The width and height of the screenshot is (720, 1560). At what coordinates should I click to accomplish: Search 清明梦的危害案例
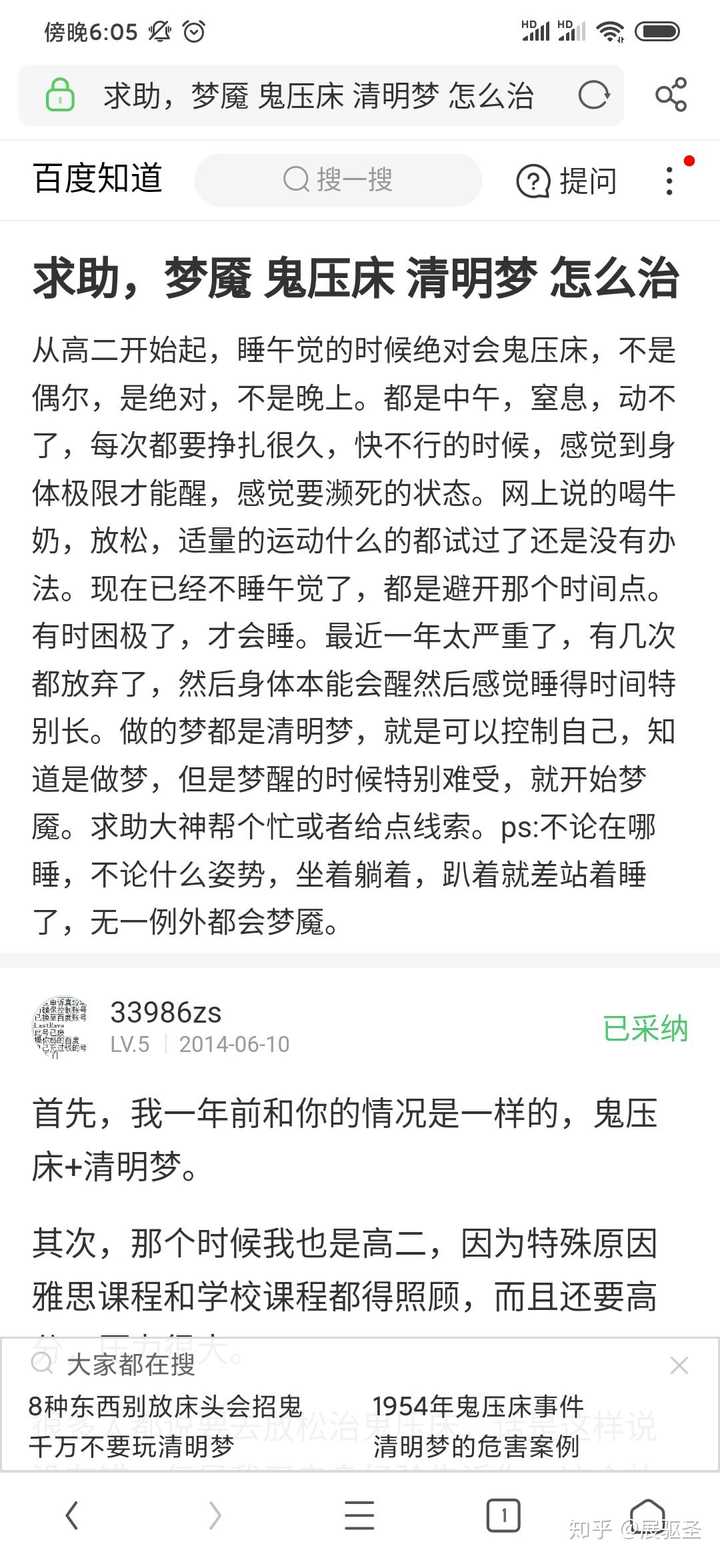476,1446
